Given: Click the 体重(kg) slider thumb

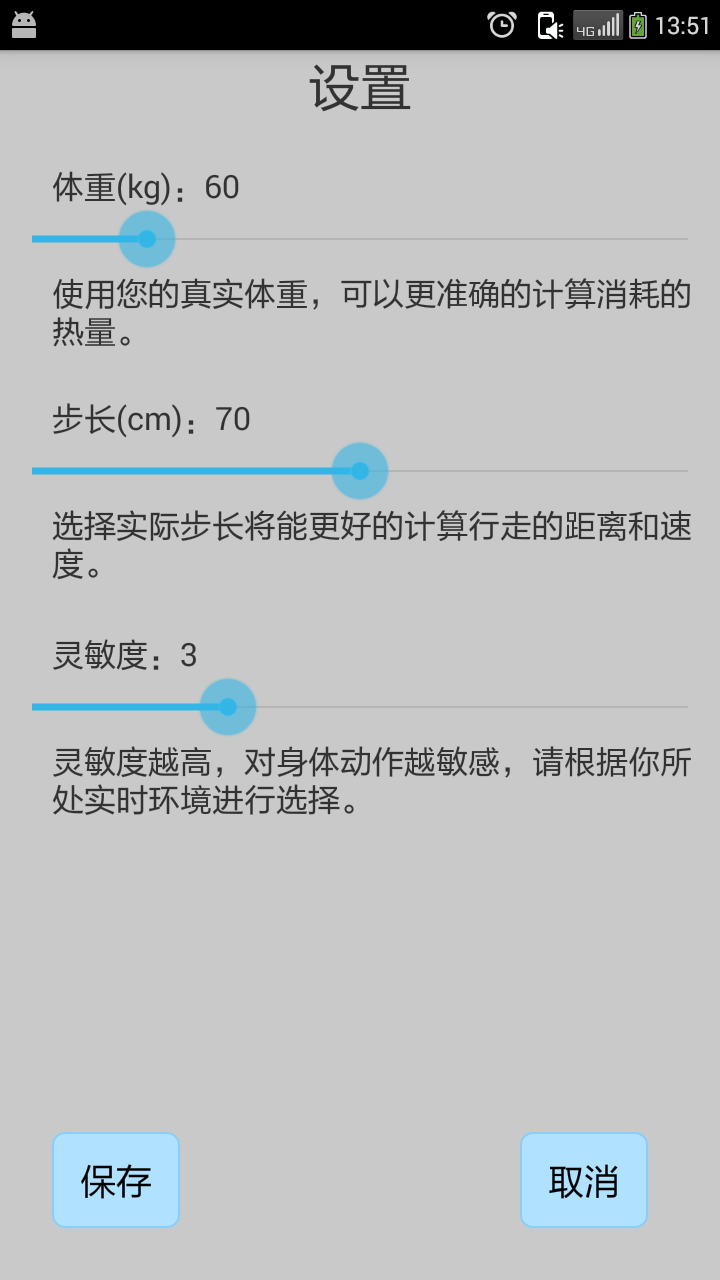Looking at the screenshot, I should [x=146, y=239].
